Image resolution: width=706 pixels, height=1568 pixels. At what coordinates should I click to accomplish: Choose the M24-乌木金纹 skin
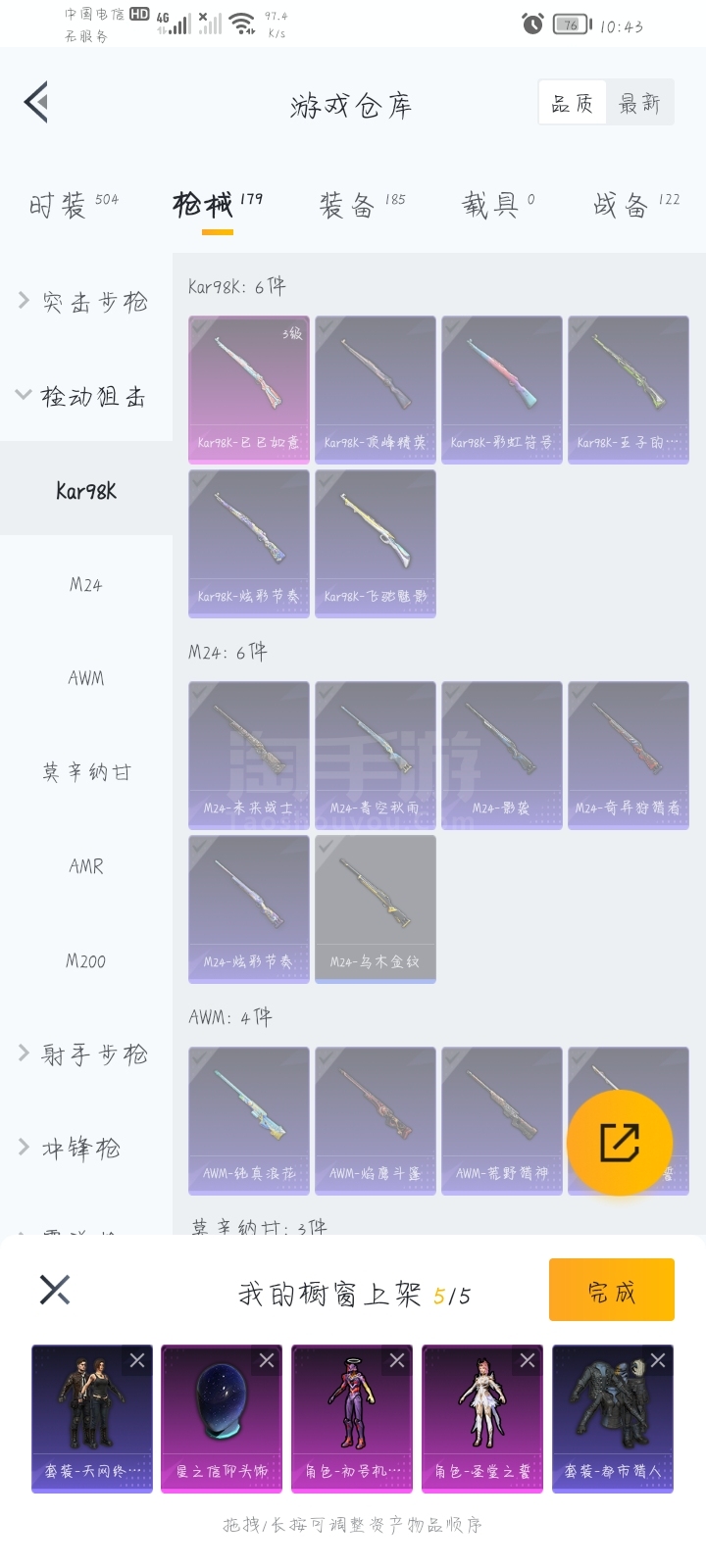coord(375,907)
